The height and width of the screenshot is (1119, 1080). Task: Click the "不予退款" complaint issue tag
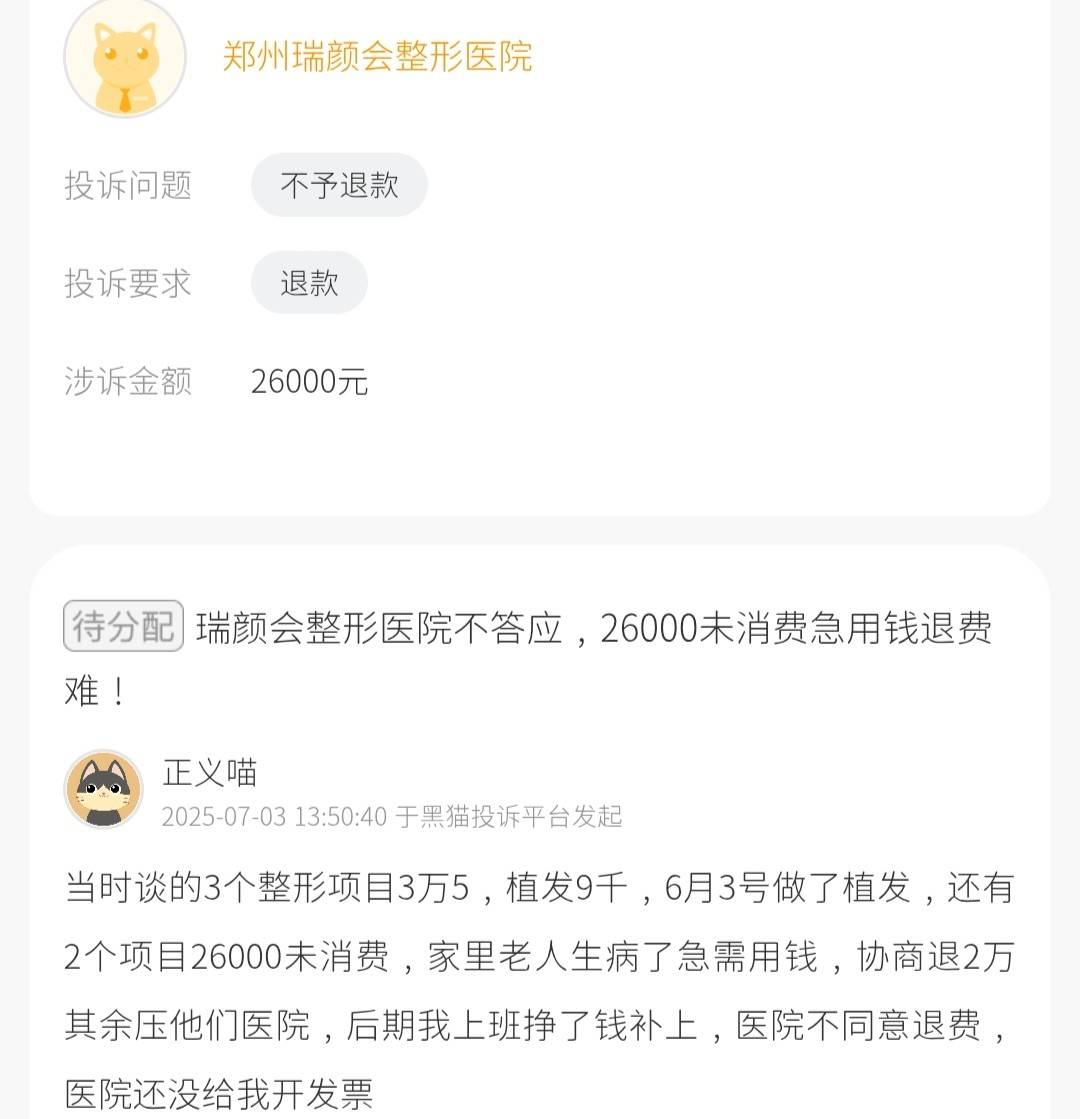pyautogui.click(x=338, y=184)
